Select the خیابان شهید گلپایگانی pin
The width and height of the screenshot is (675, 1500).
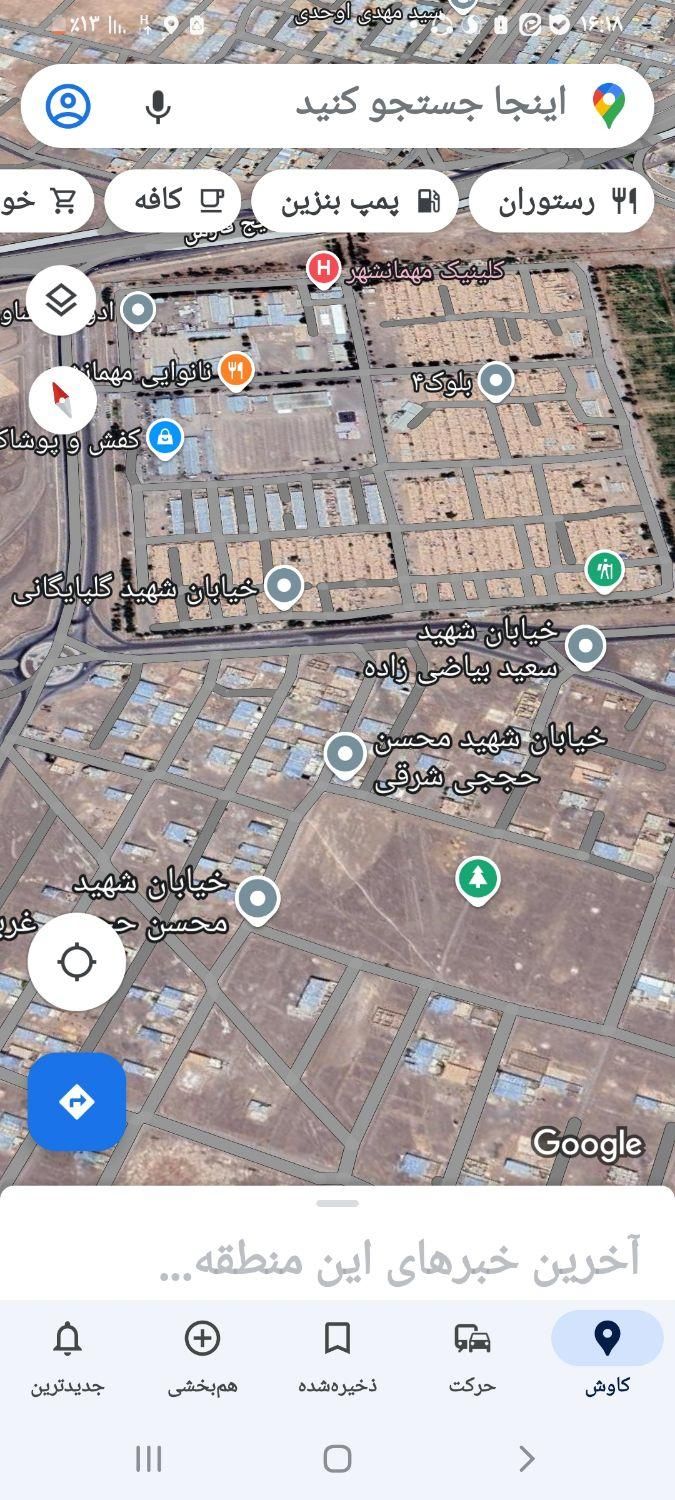(x=284, y=586)
